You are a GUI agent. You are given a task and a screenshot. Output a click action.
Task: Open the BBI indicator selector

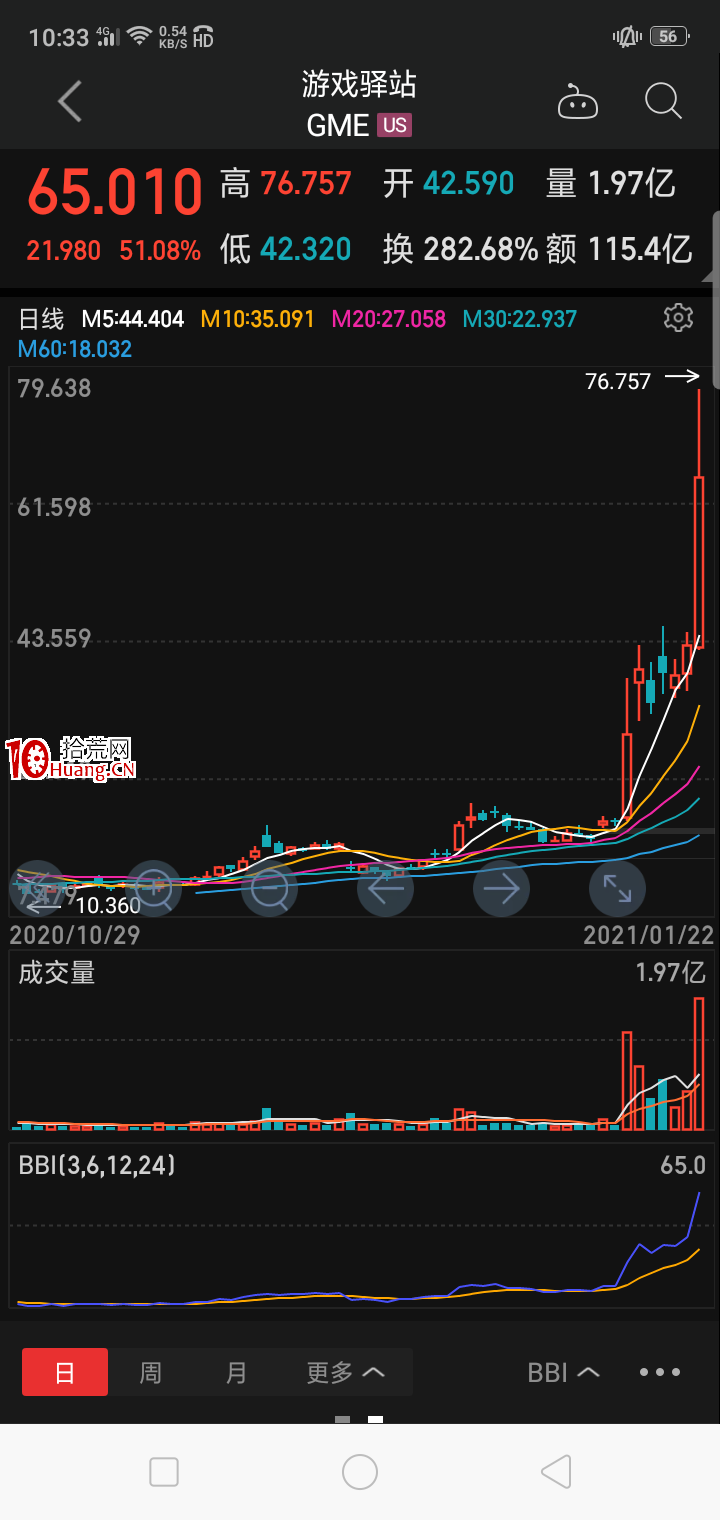coord(563,1372)
